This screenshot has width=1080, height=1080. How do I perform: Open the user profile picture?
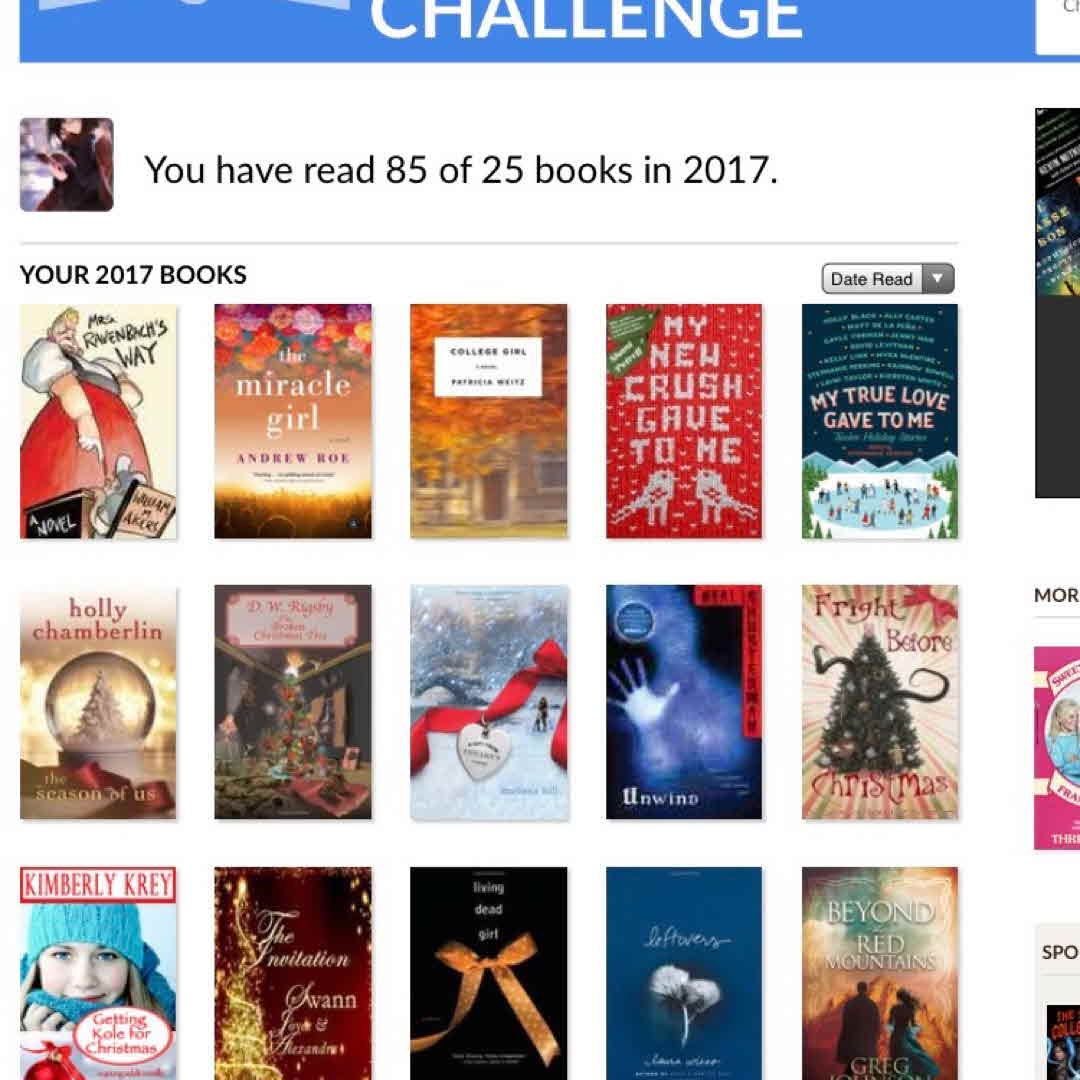67,165
